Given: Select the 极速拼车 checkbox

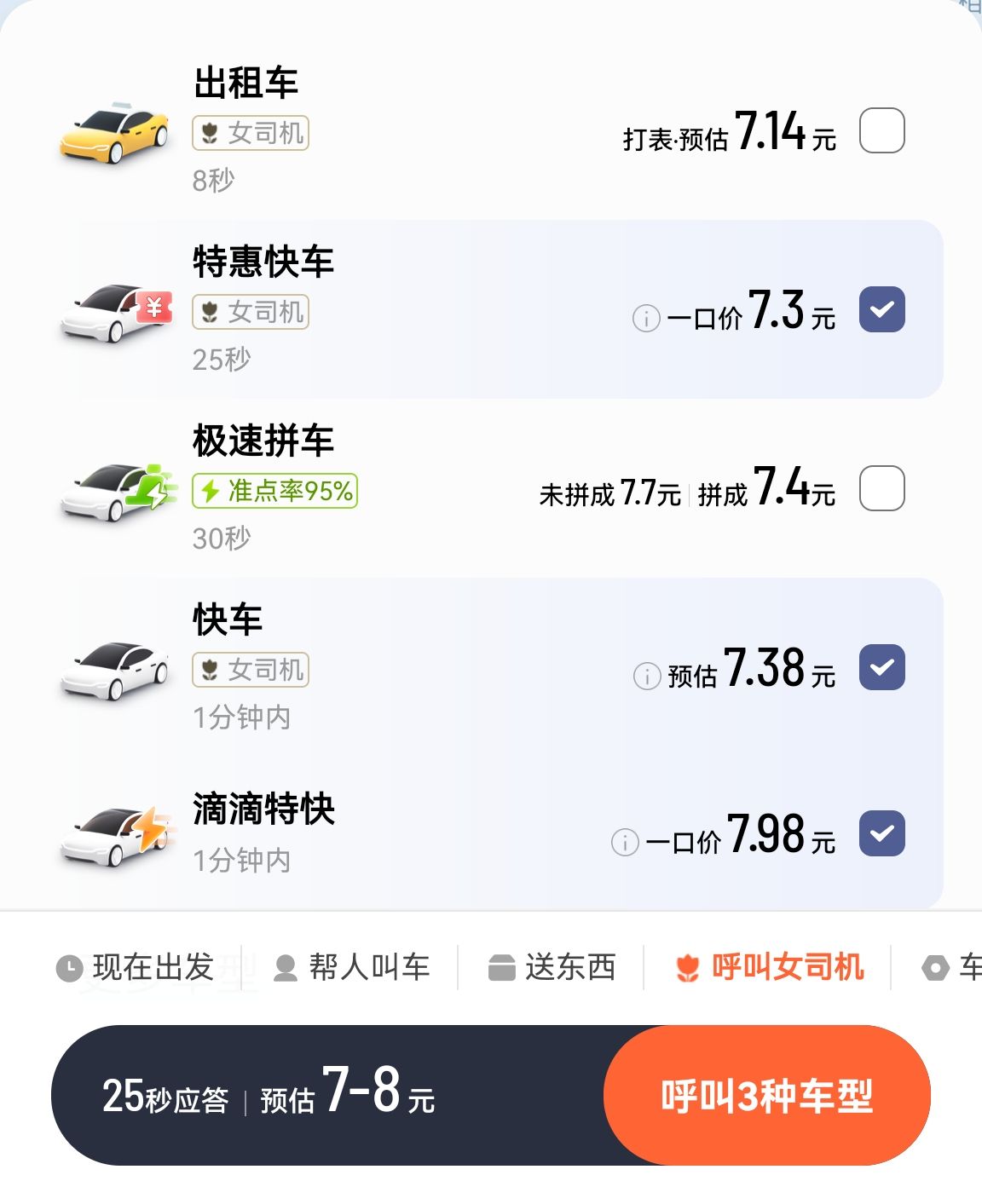Looking at the screenshot, I should 881,488.
